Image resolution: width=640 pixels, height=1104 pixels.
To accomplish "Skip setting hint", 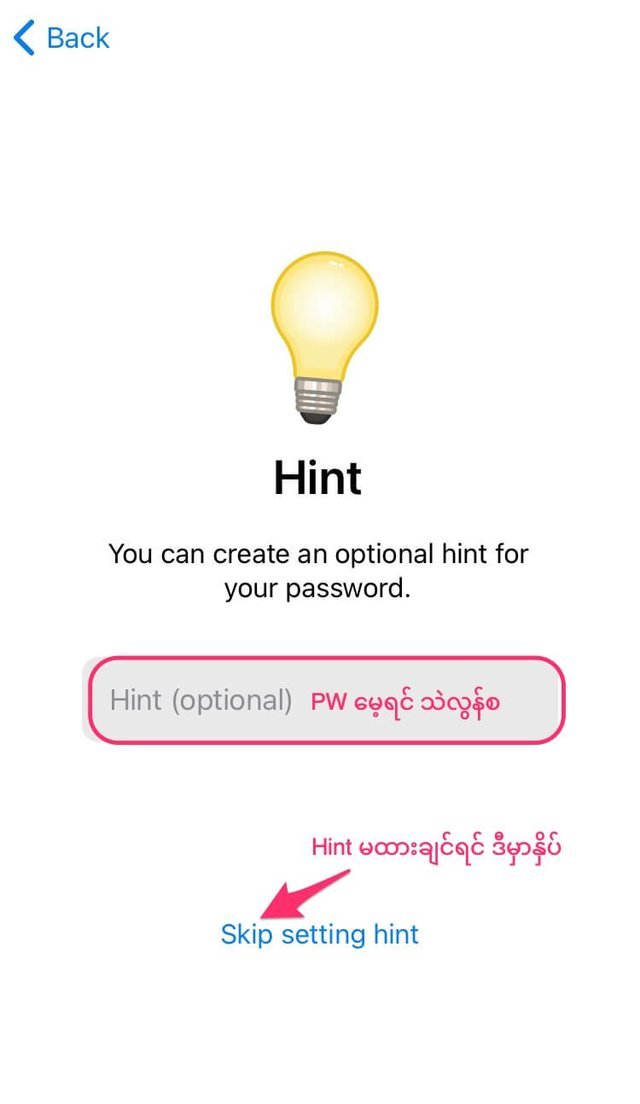I will pos(320,934).
